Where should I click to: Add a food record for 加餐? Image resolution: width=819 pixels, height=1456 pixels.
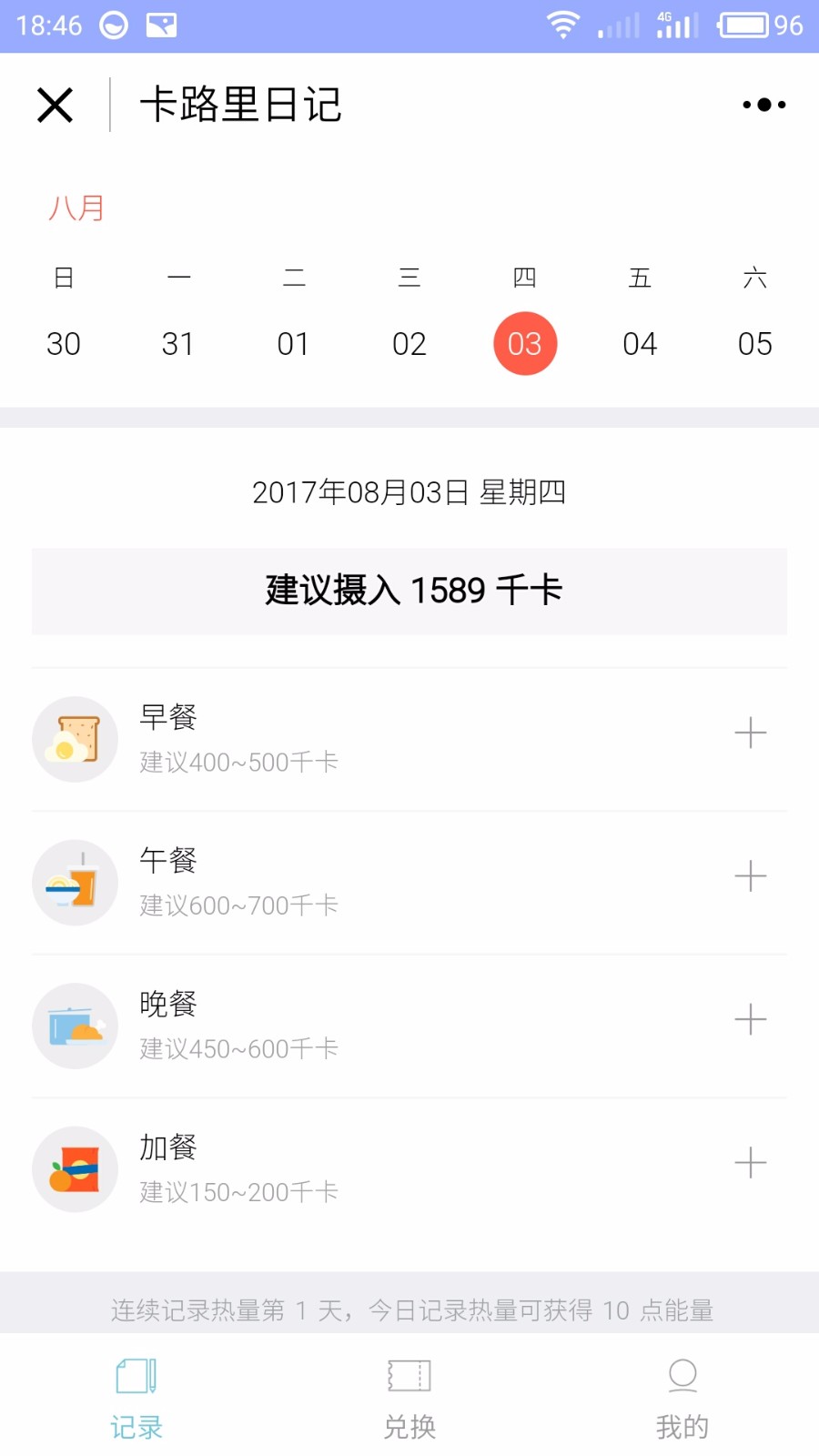[751, 1163]
